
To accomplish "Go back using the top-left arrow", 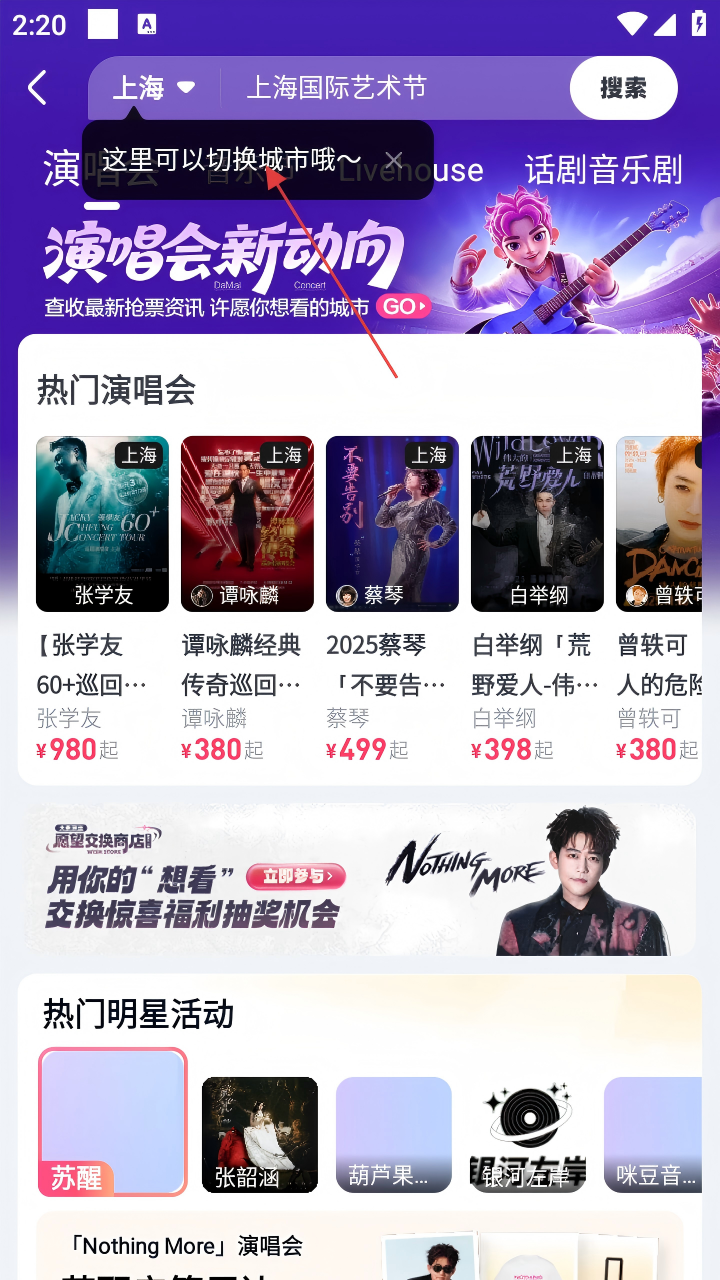I will (37, 88).
